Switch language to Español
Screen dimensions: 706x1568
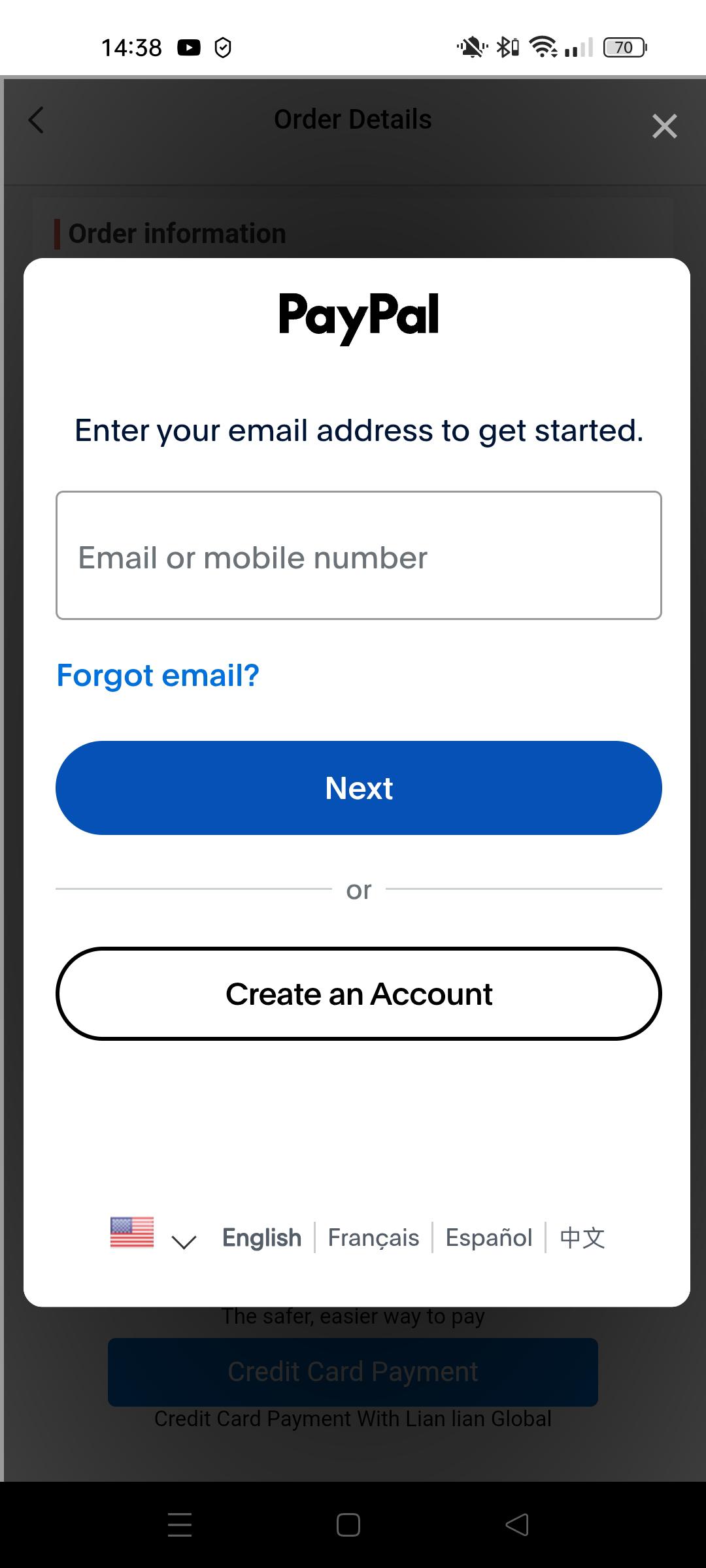pos(488,1237)
